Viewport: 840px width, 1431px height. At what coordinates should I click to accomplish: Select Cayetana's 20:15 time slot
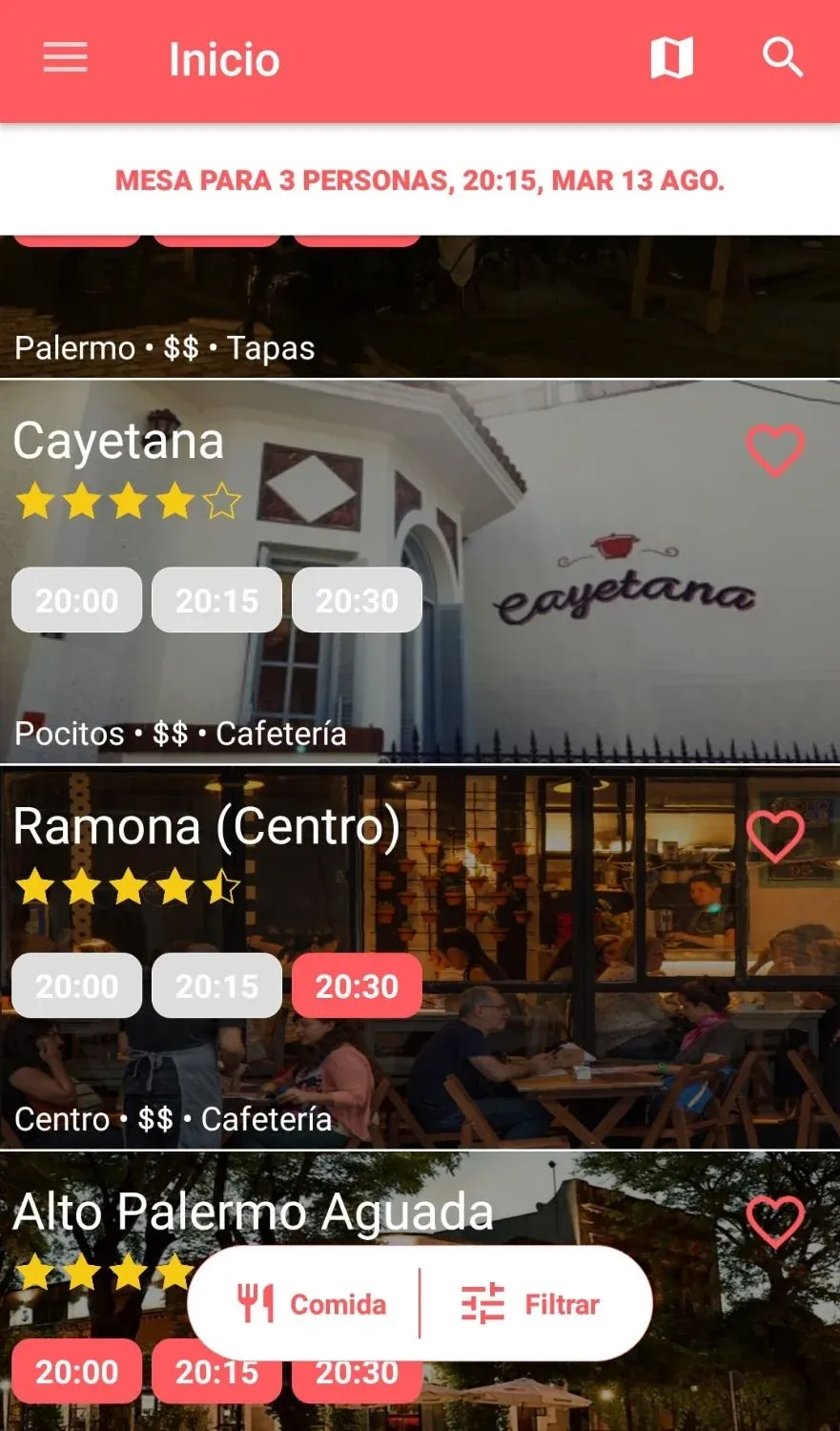pos(217,600)
